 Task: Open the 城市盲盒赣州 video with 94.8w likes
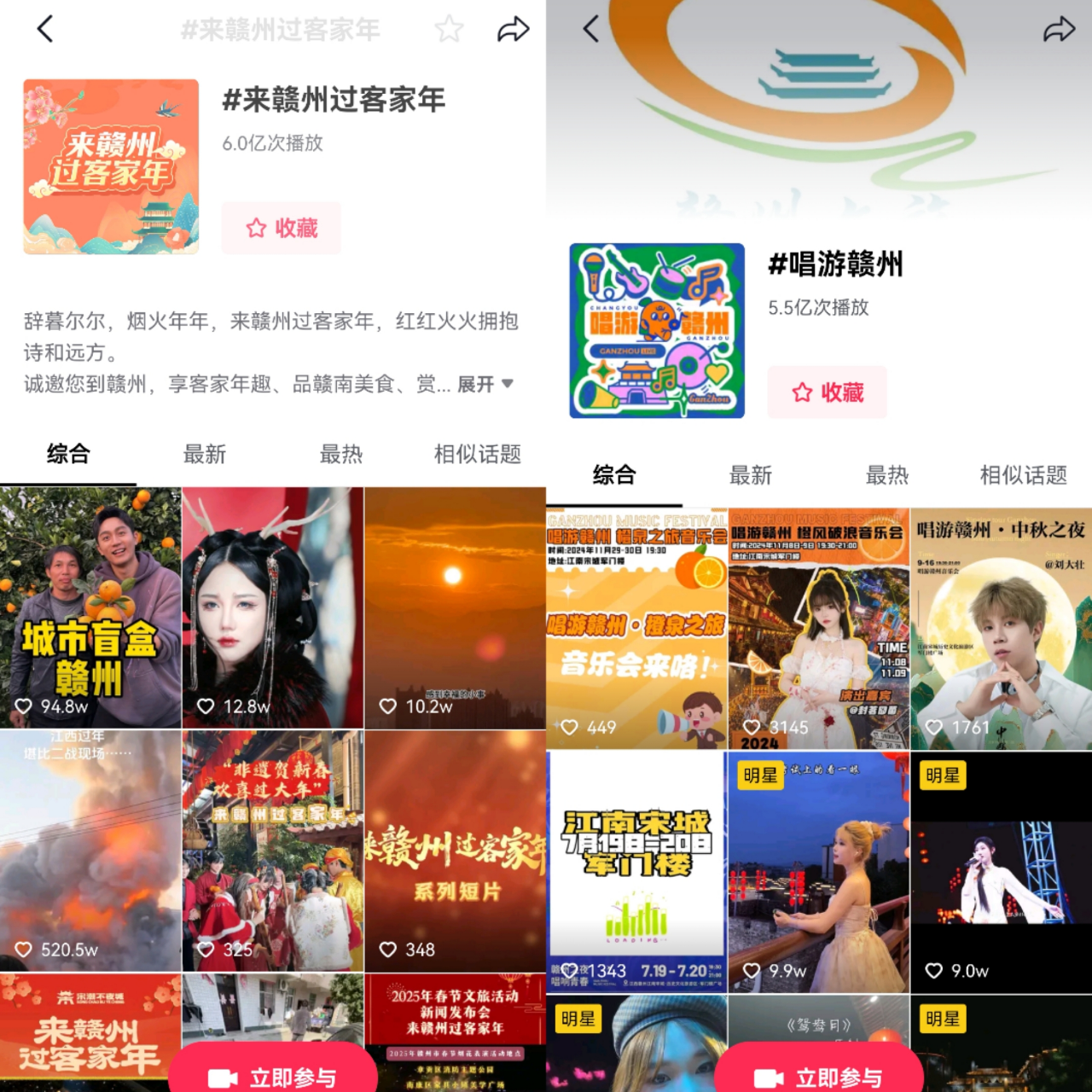tap(90, 607)
